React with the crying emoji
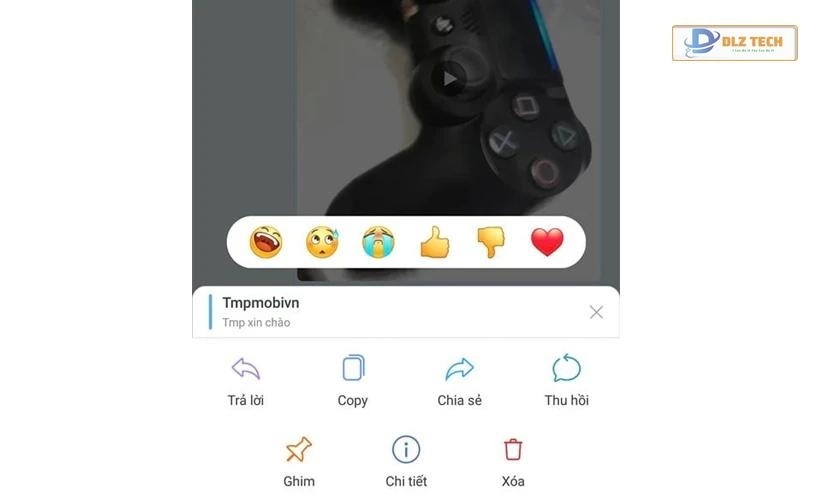 coord(378,242)
